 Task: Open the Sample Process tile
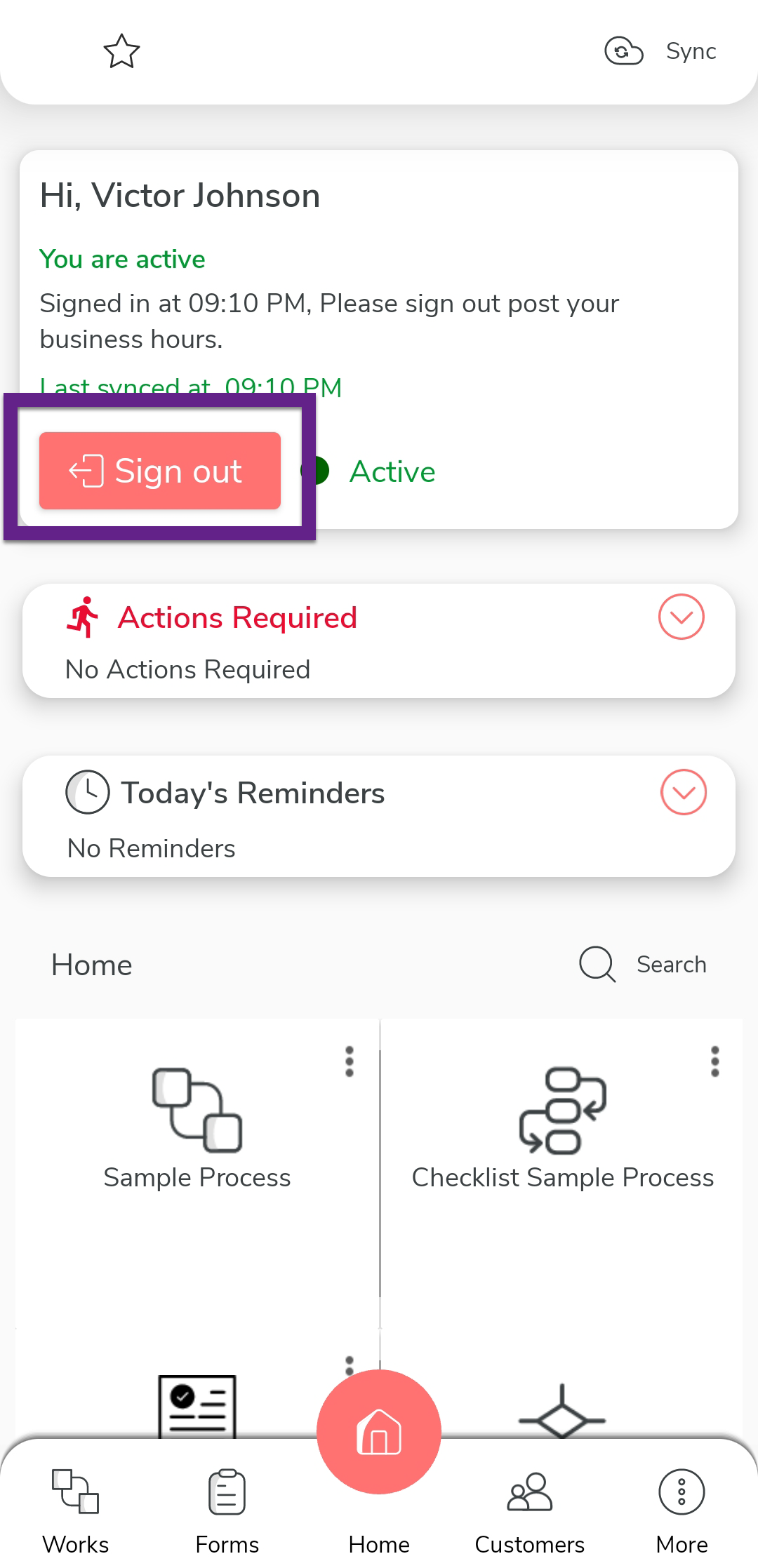point(197,1130)
